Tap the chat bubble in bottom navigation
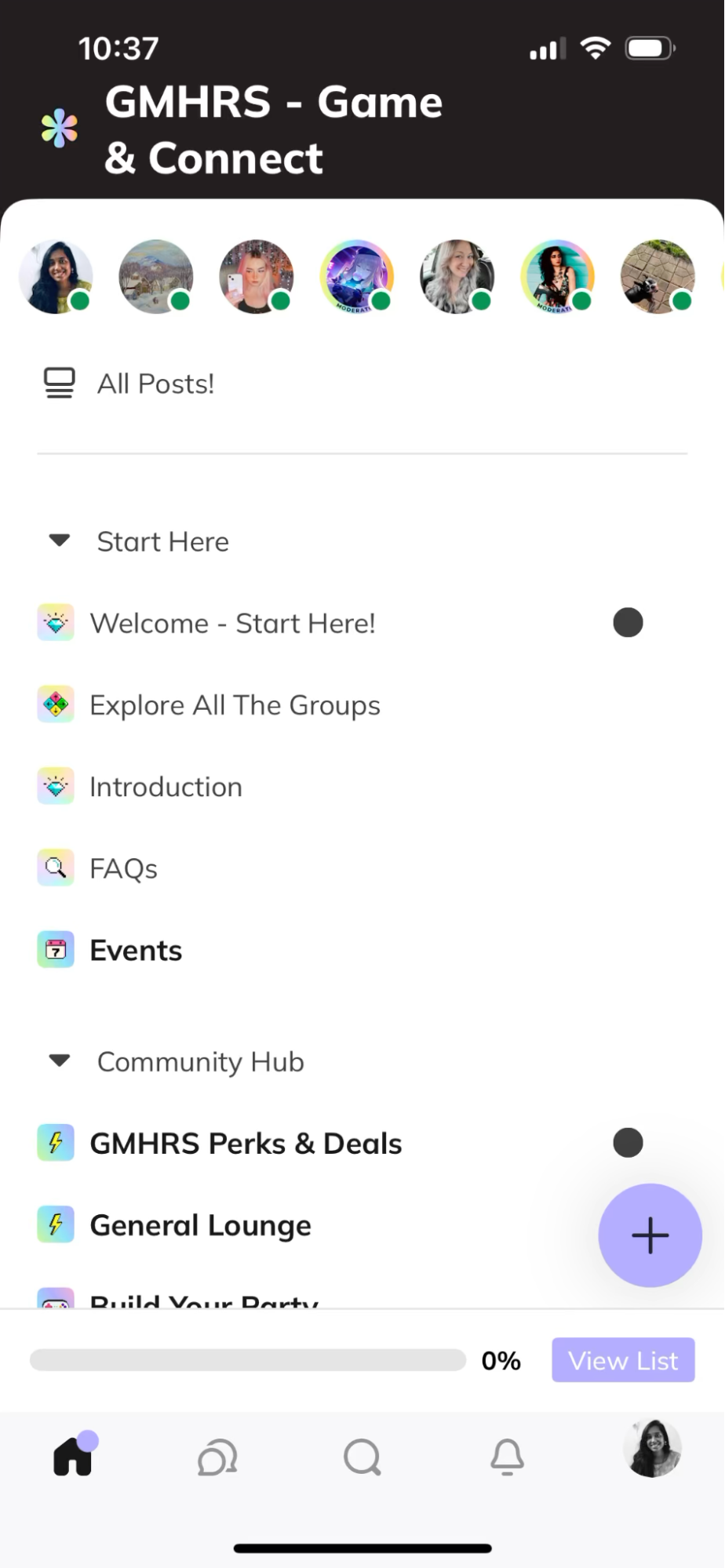Viewport: 725px width, 1568px height. [x=217, y=1457]
